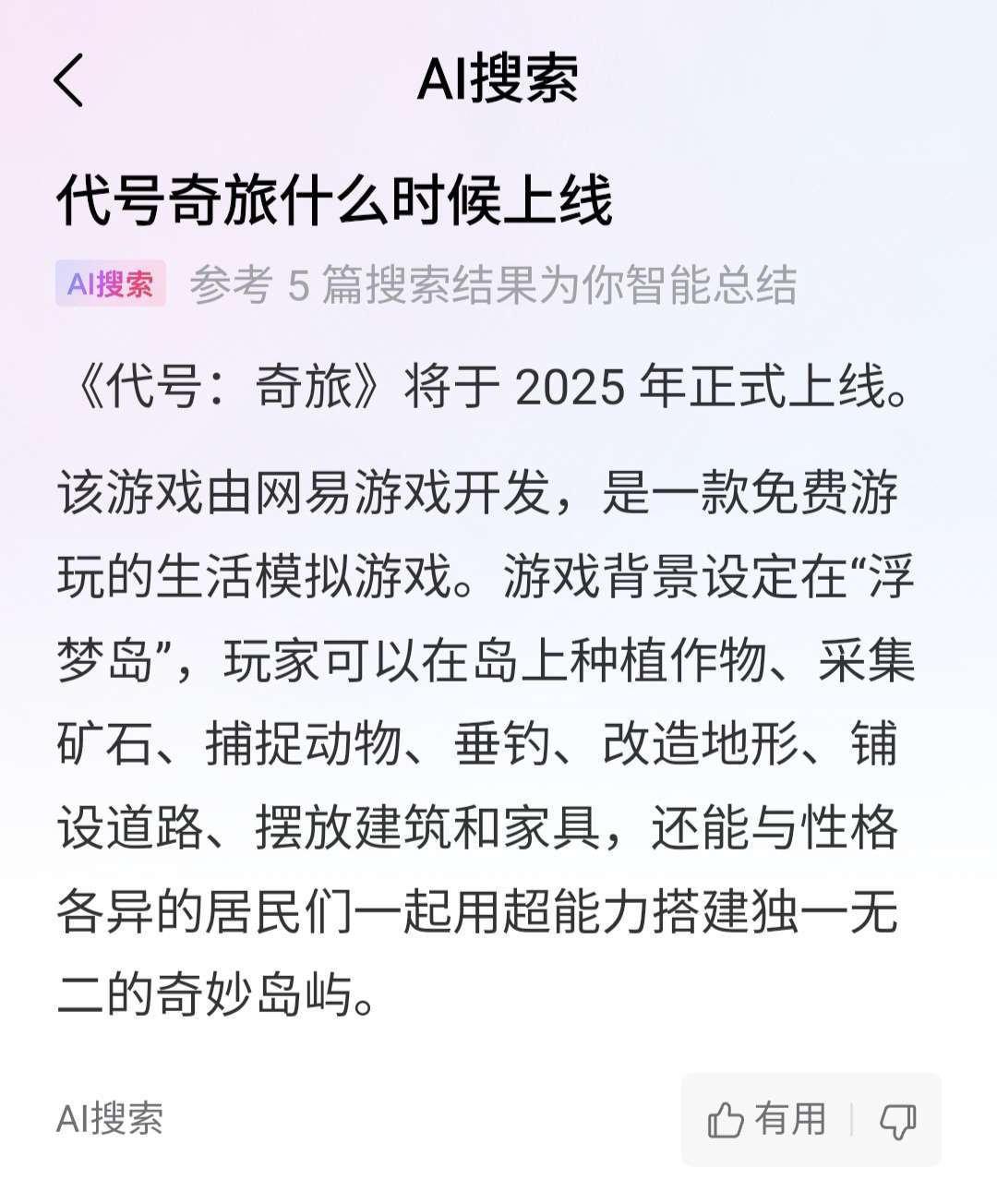Image resolution: width=997 pixels, height=1204 pixels.
Task: Mark the AI answer as 有用
Action: pos(766,1120)
